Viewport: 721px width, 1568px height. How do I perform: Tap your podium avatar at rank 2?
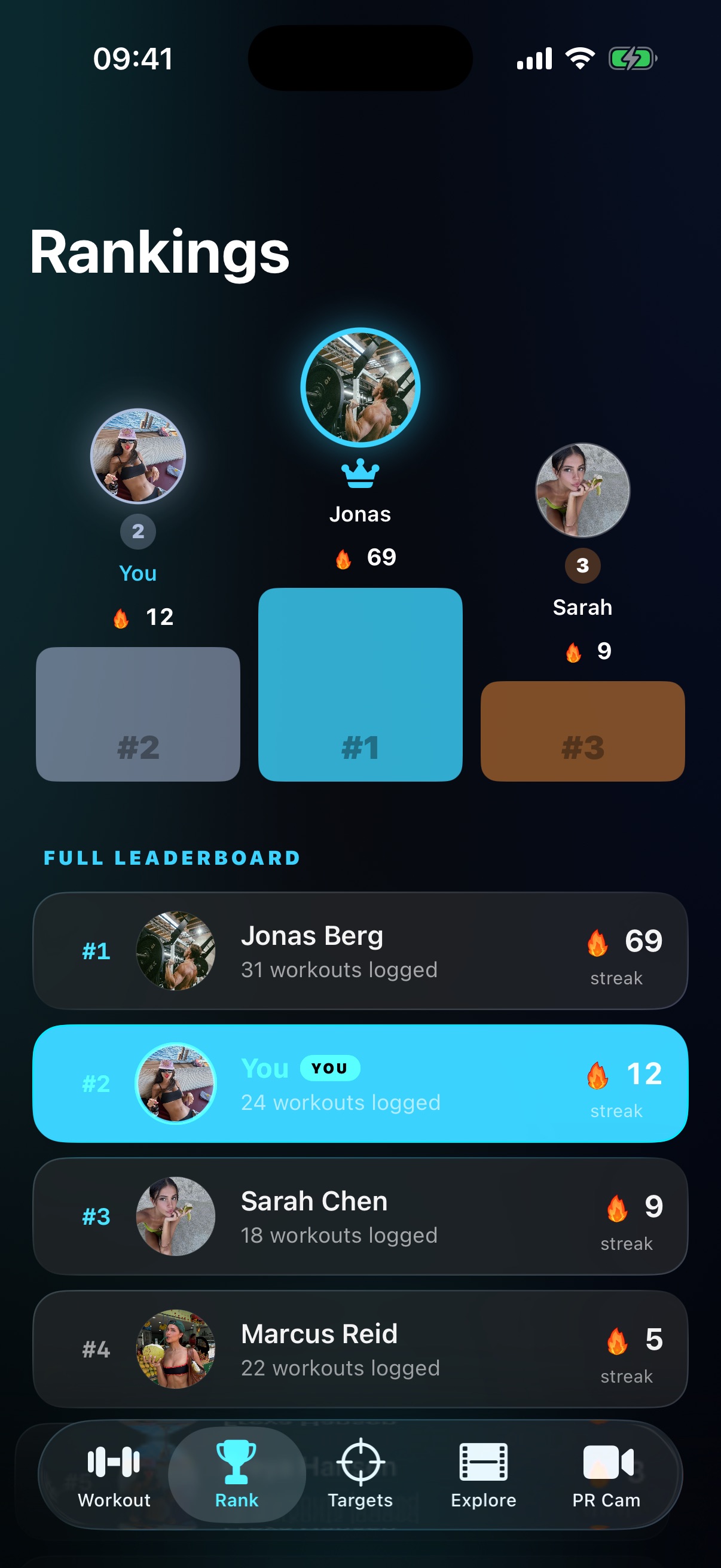138,456
